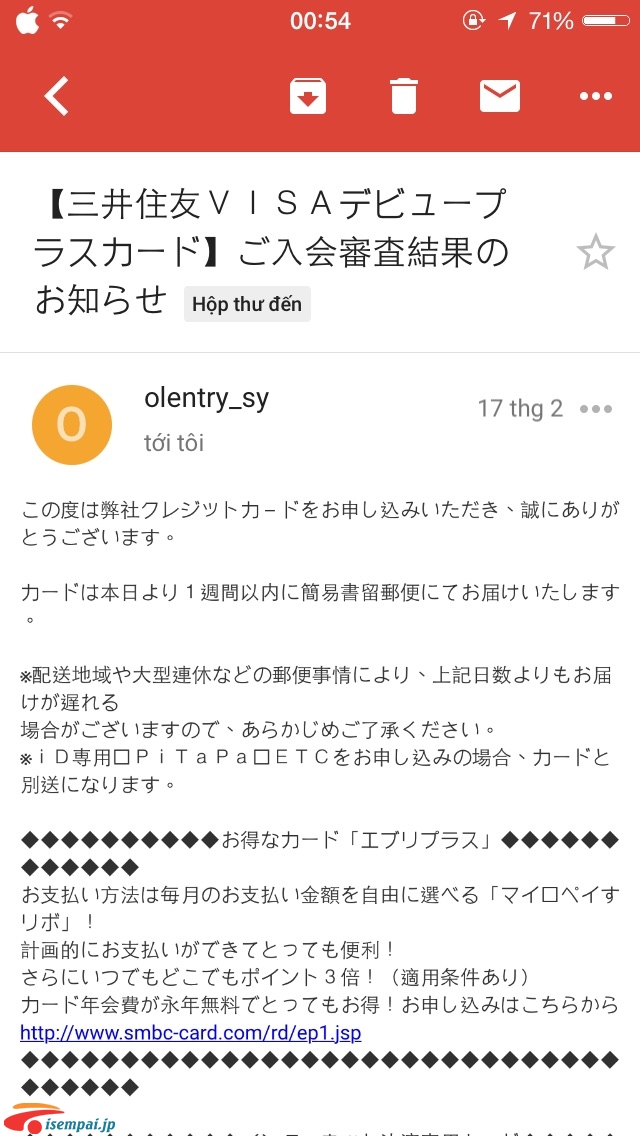640x1136 pixels.
Task: Open the top bar overflow menu
Action: click(x=596, y=96)
